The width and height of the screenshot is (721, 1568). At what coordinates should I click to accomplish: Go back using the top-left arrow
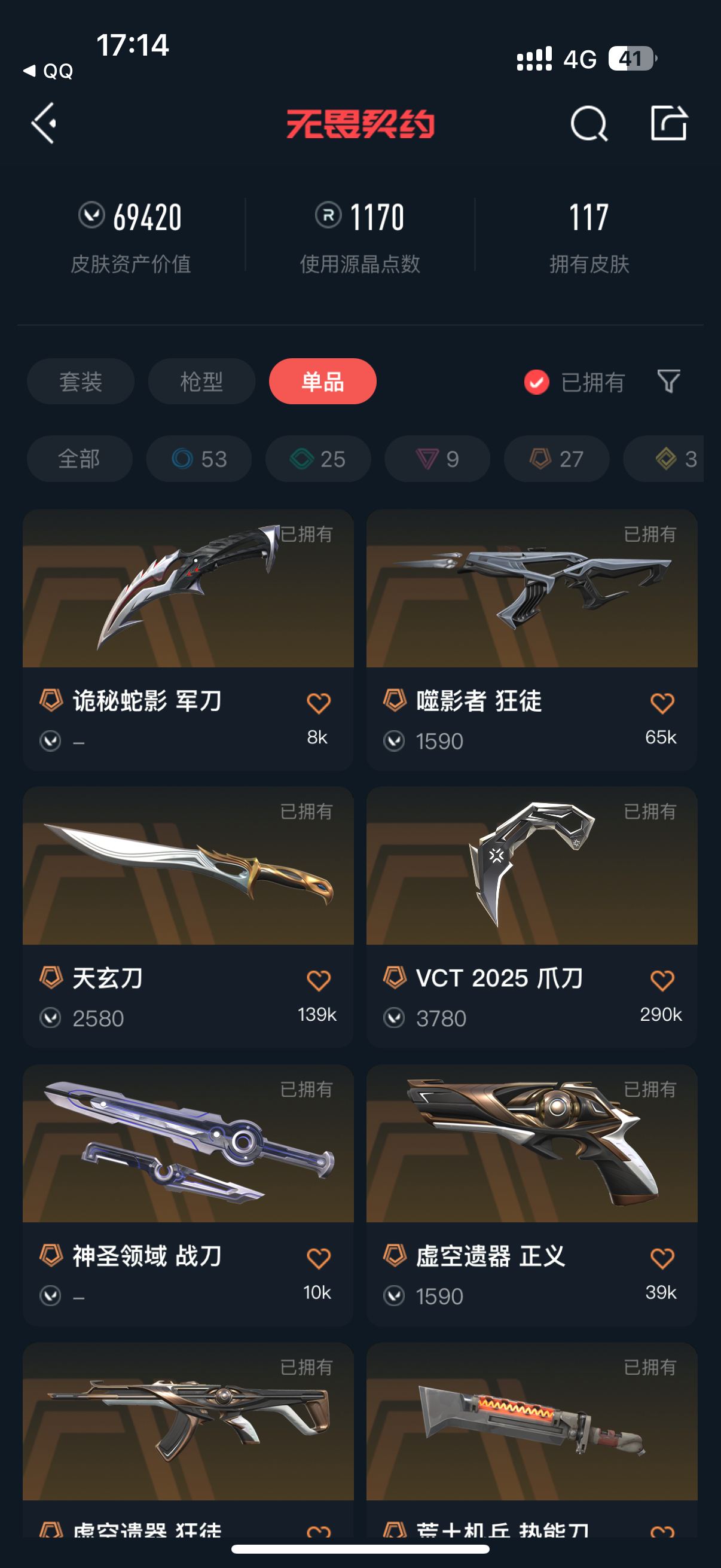(44, 124)
